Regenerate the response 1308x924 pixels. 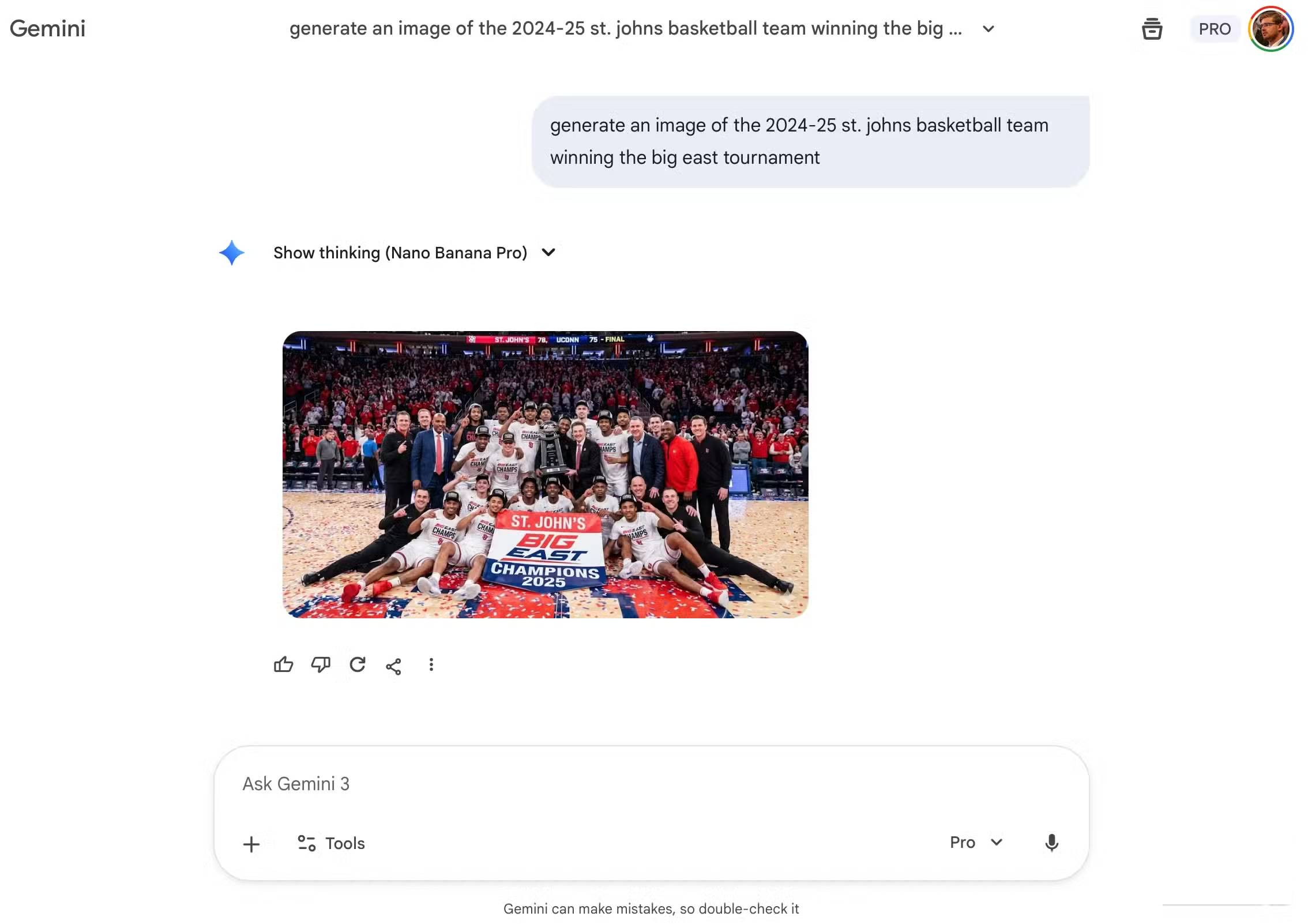click(358, 665)
